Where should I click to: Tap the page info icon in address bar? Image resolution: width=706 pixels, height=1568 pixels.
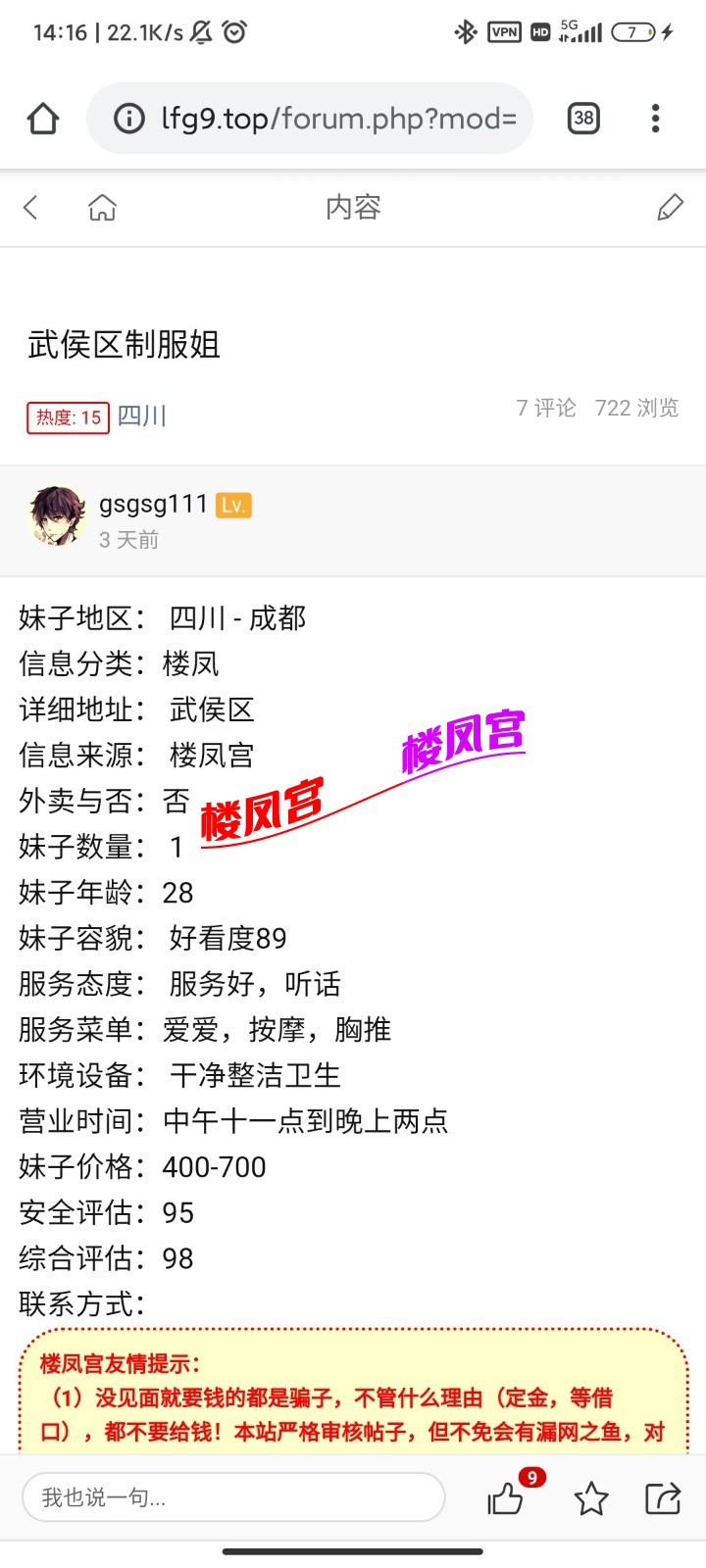click(127, 118)
